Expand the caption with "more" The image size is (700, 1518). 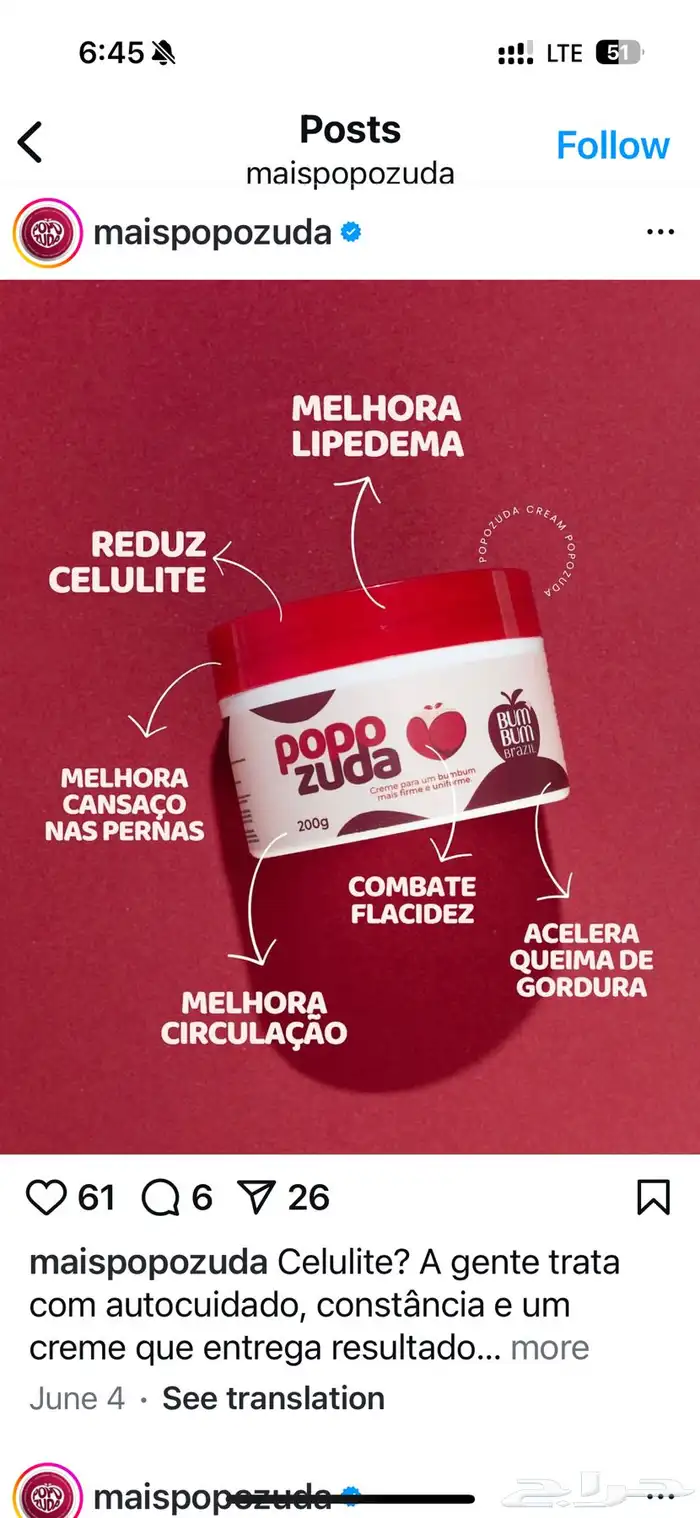click(x=550, y=1348)
